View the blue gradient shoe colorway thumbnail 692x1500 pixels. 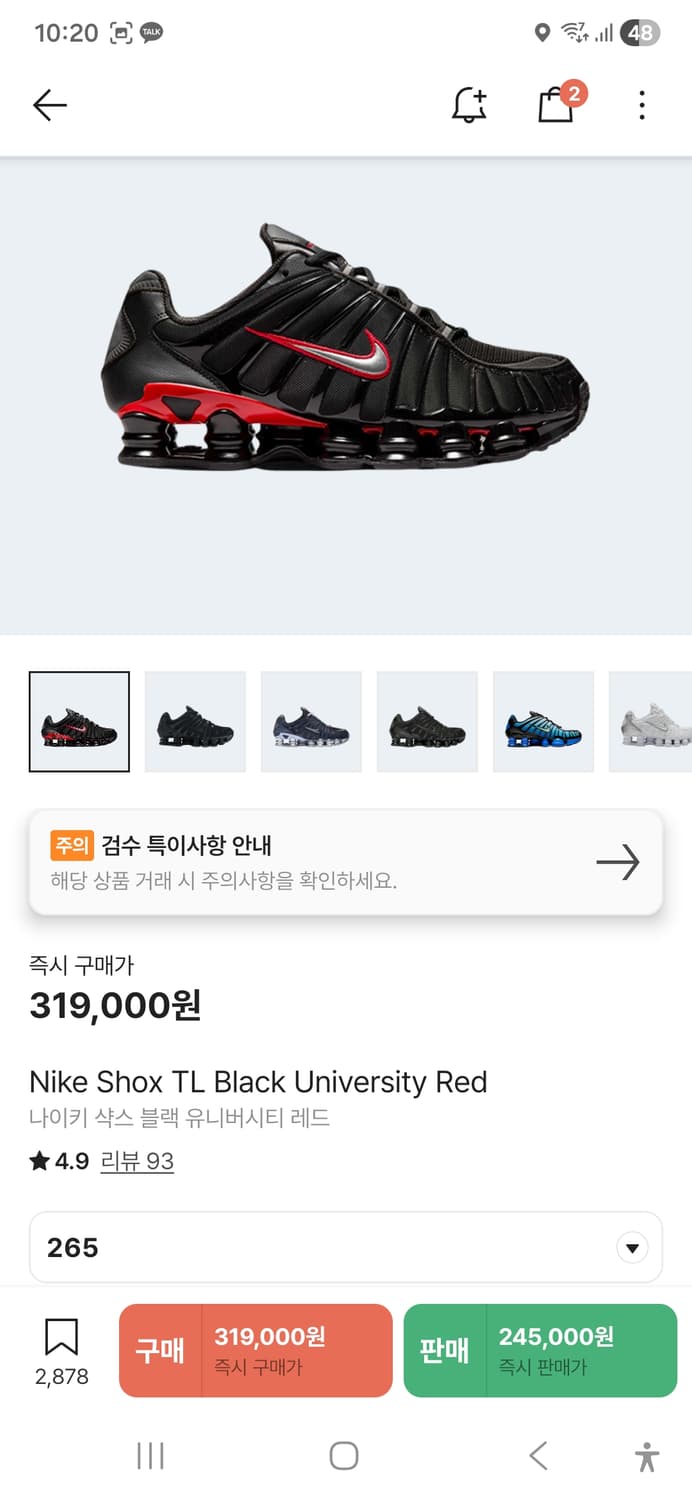[x=543, y=722]
